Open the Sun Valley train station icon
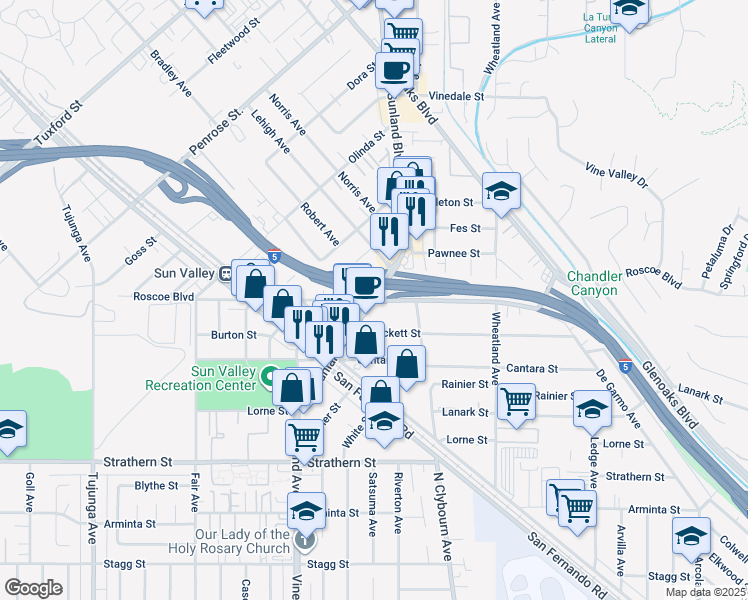 pos(225,274)
